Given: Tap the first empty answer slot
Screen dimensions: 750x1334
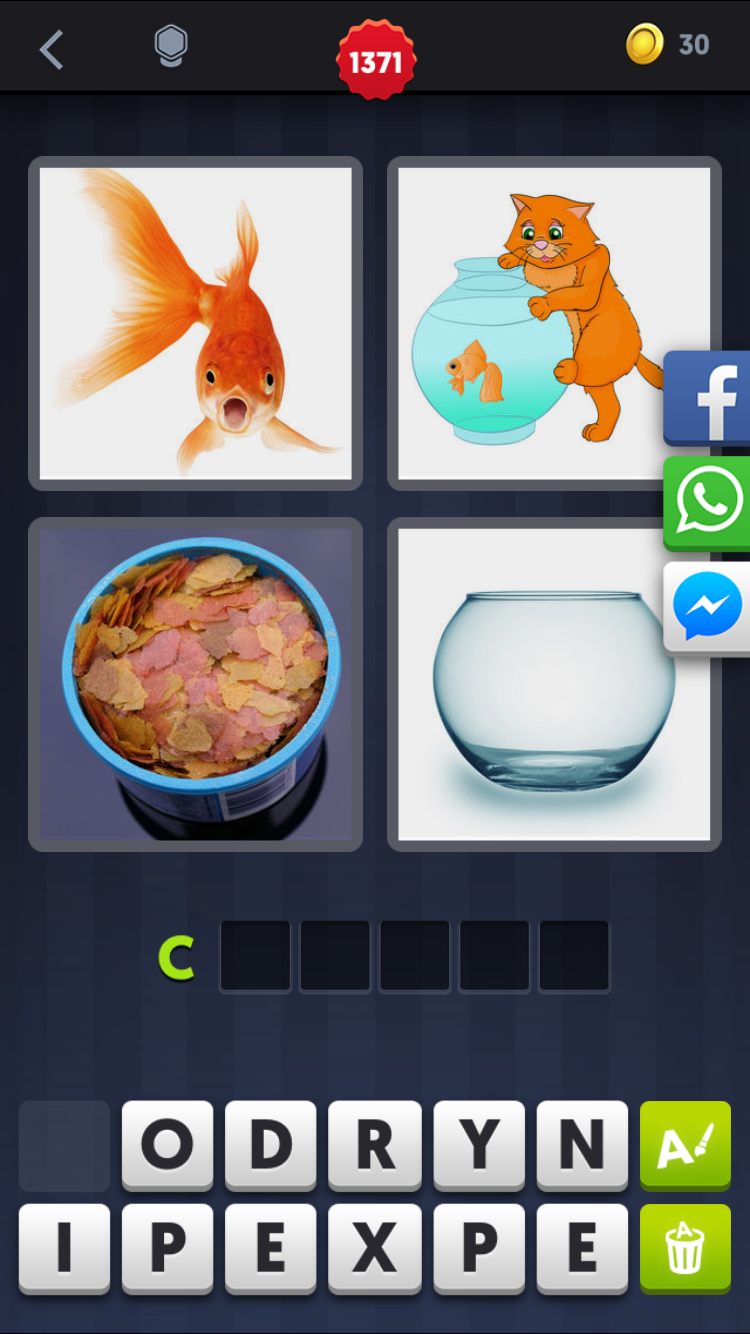Looking at the screenshot, I should pos(255,957).
